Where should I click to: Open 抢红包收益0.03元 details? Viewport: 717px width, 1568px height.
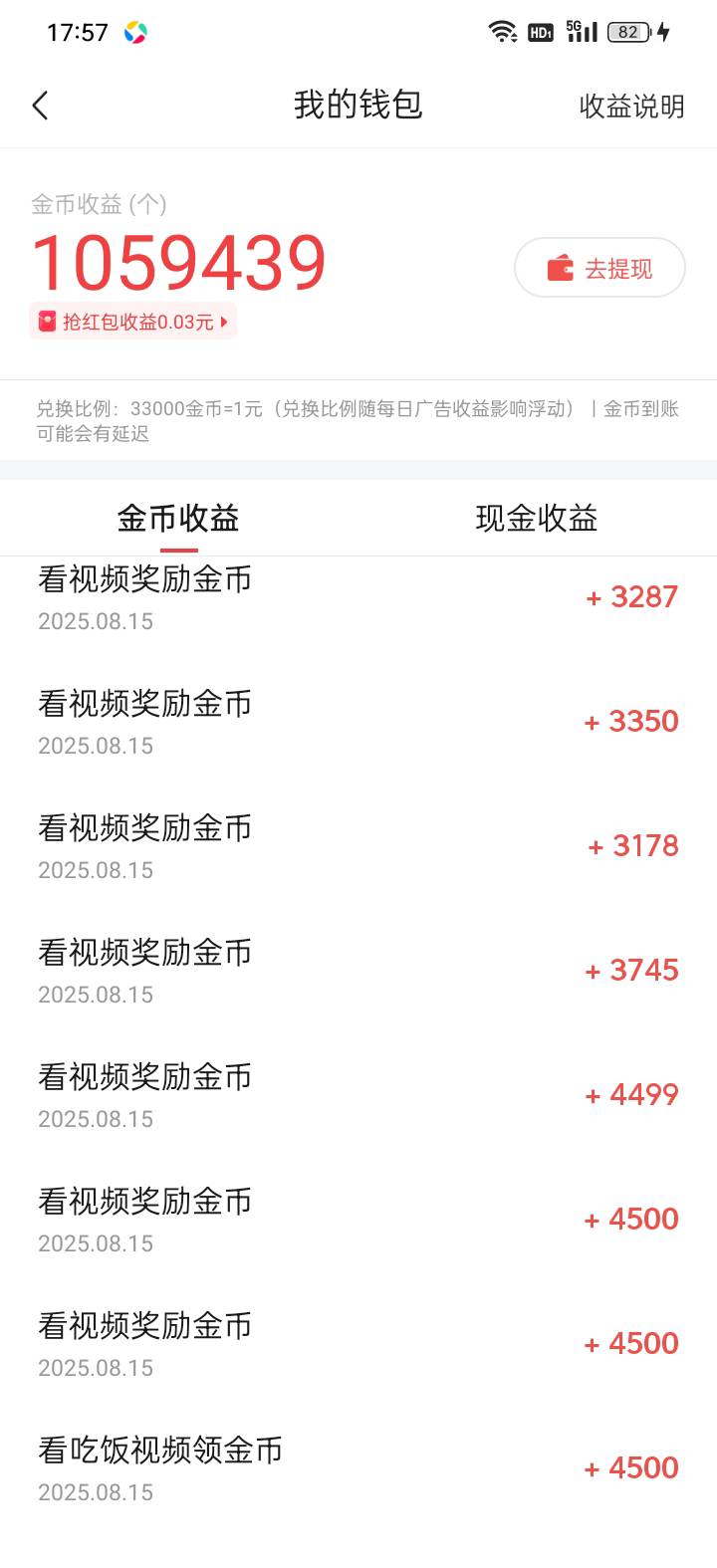click(133, 322)
